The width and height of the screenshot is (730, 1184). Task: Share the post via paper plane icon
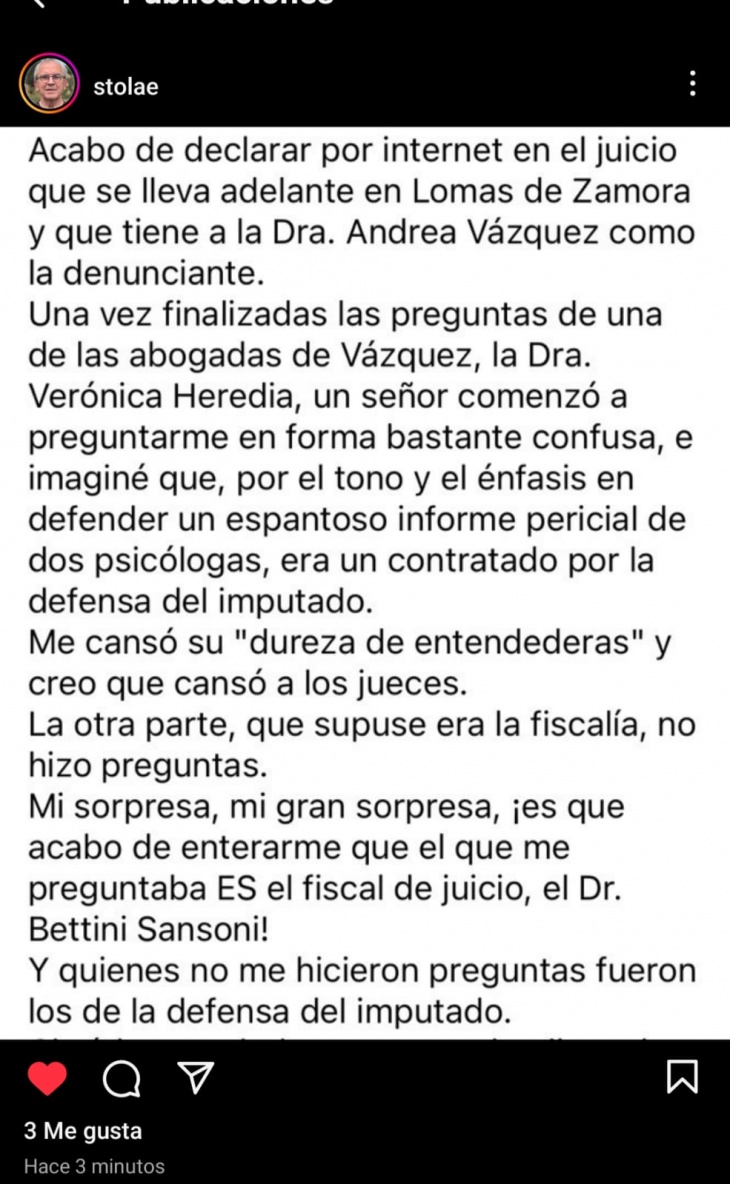pyautogui.click(x=196, y=1077)
